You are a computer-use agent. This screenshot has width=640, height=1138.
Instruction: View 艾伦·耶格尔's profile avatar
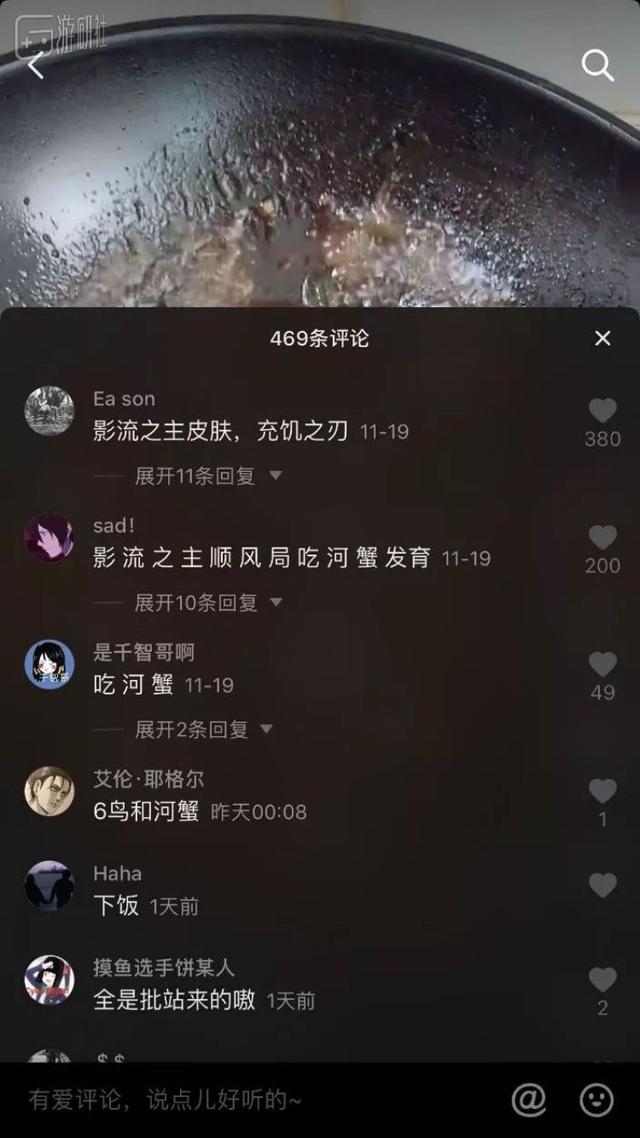49,791
